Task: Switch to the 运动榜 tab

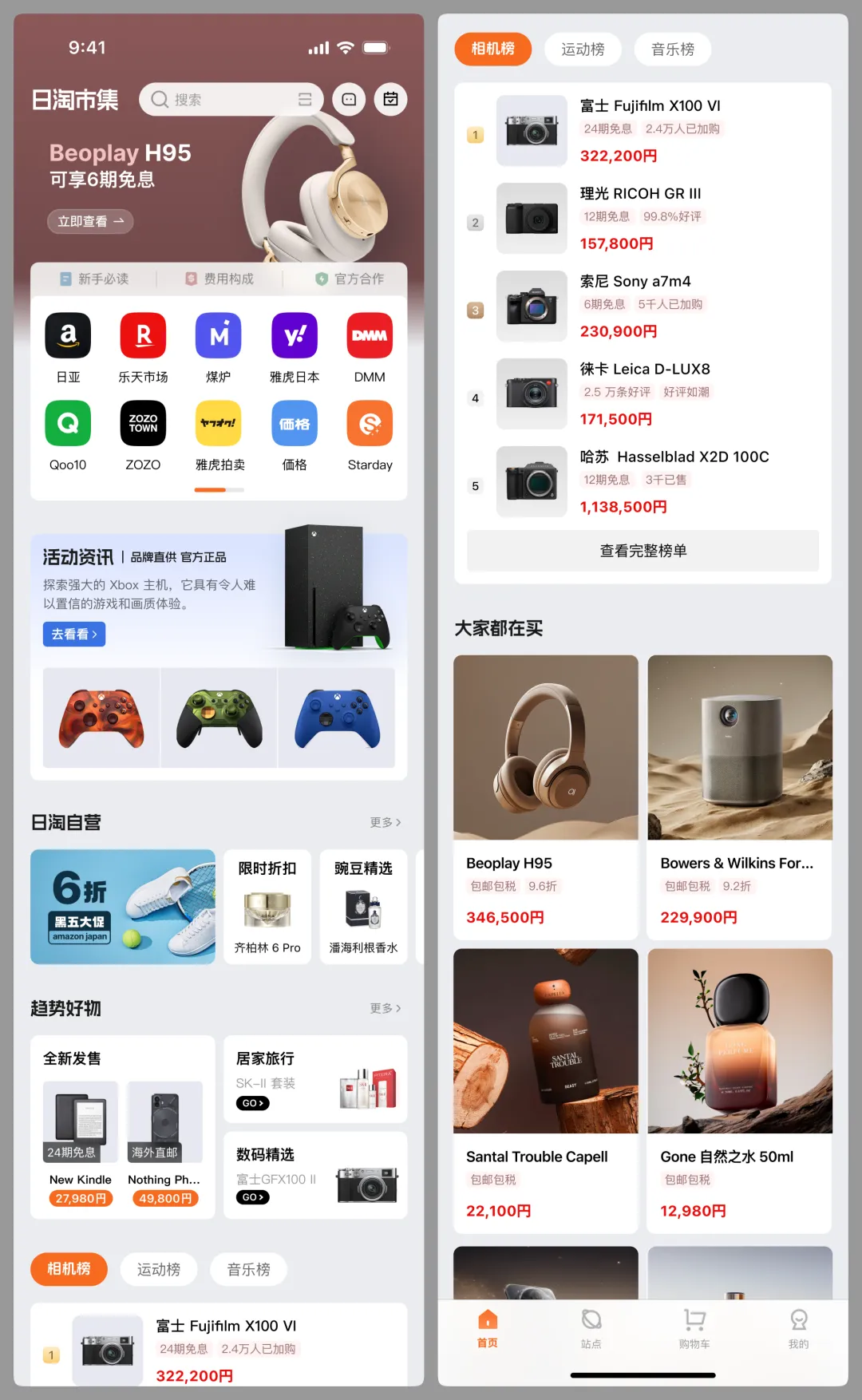Action: tap(582, 49)
